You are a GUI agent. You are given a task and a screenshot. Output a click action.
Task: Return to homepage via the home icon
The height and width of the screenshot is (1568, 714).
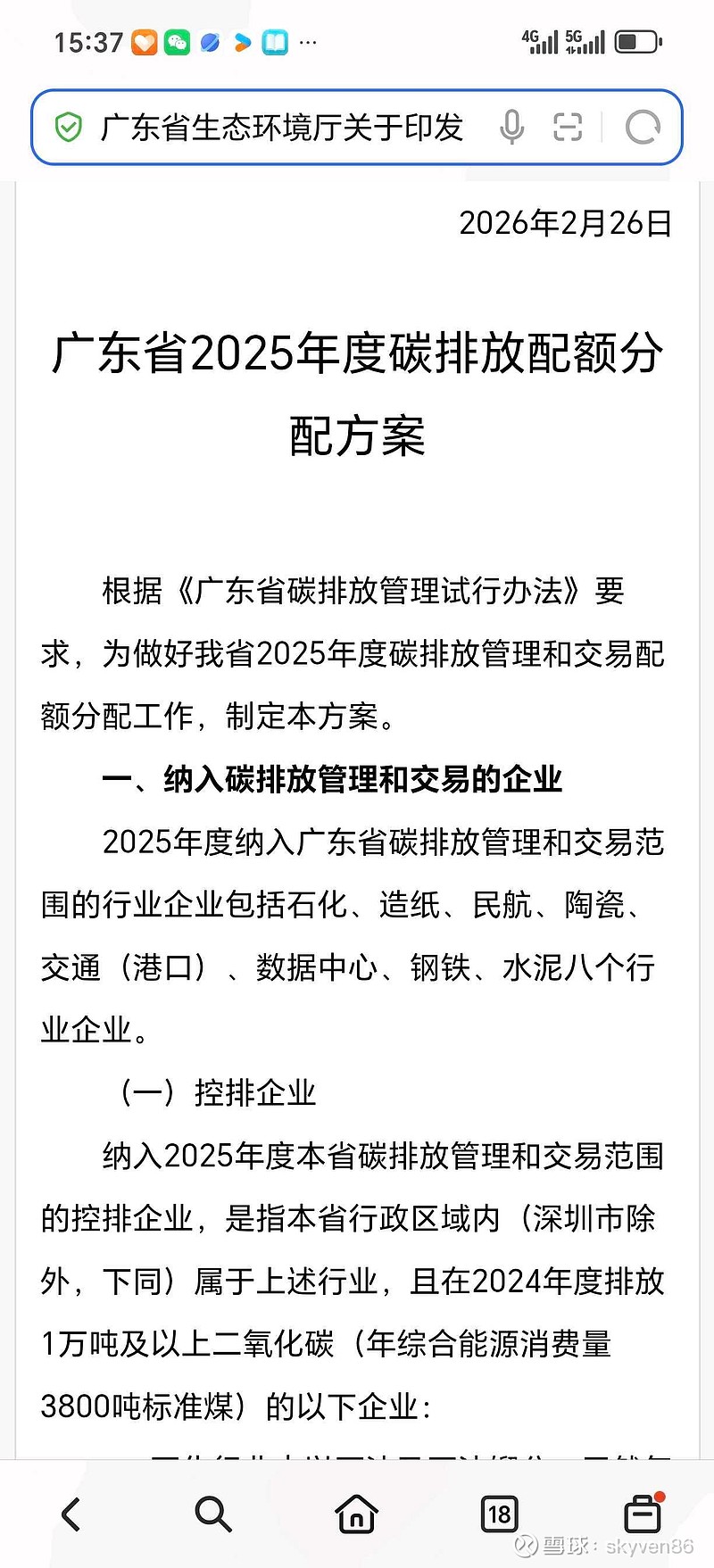point(357,1514)
